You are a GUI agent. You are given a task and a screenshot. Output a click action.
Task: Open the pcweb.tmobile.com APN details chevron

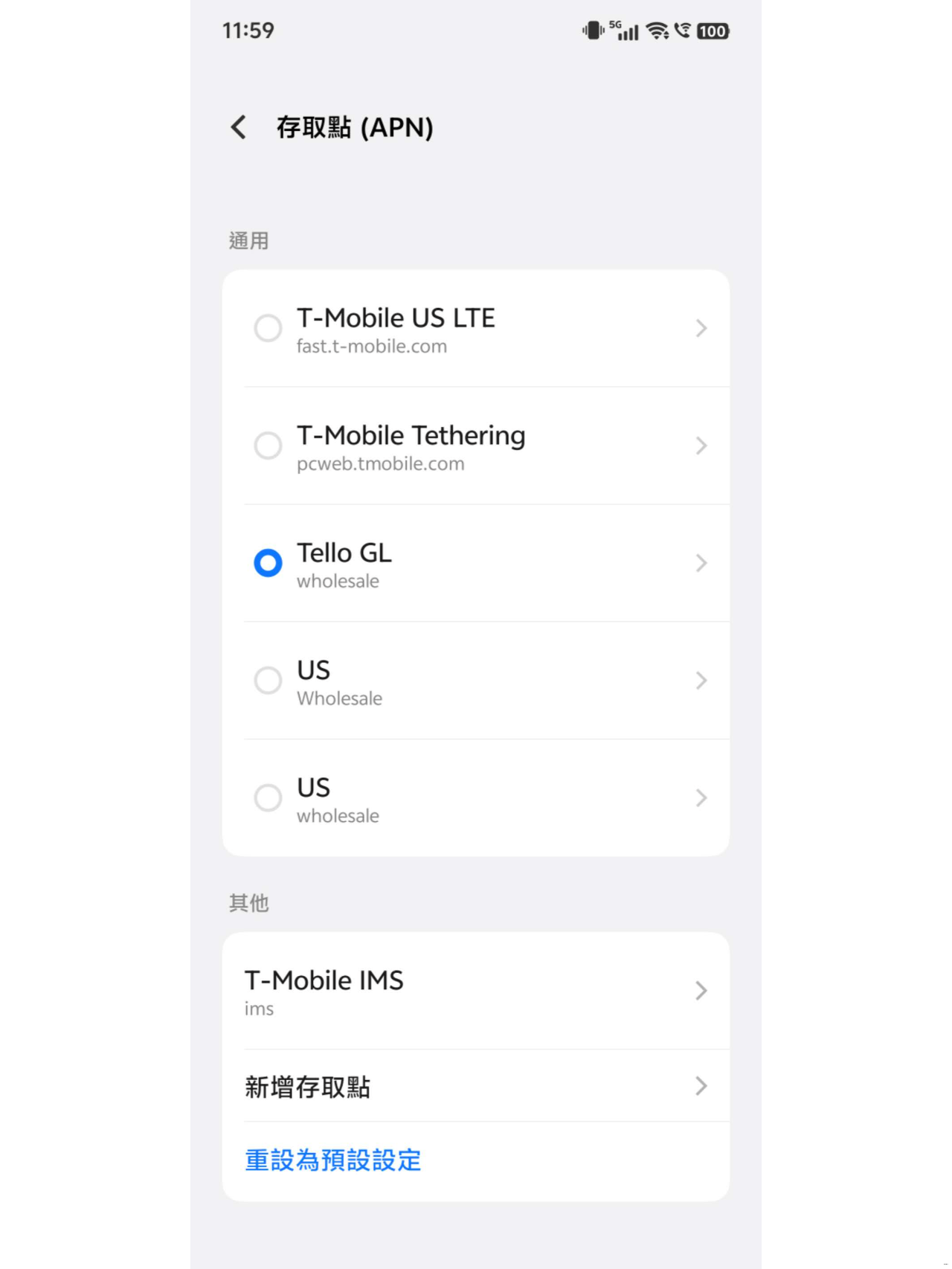[x=701, y=446]
